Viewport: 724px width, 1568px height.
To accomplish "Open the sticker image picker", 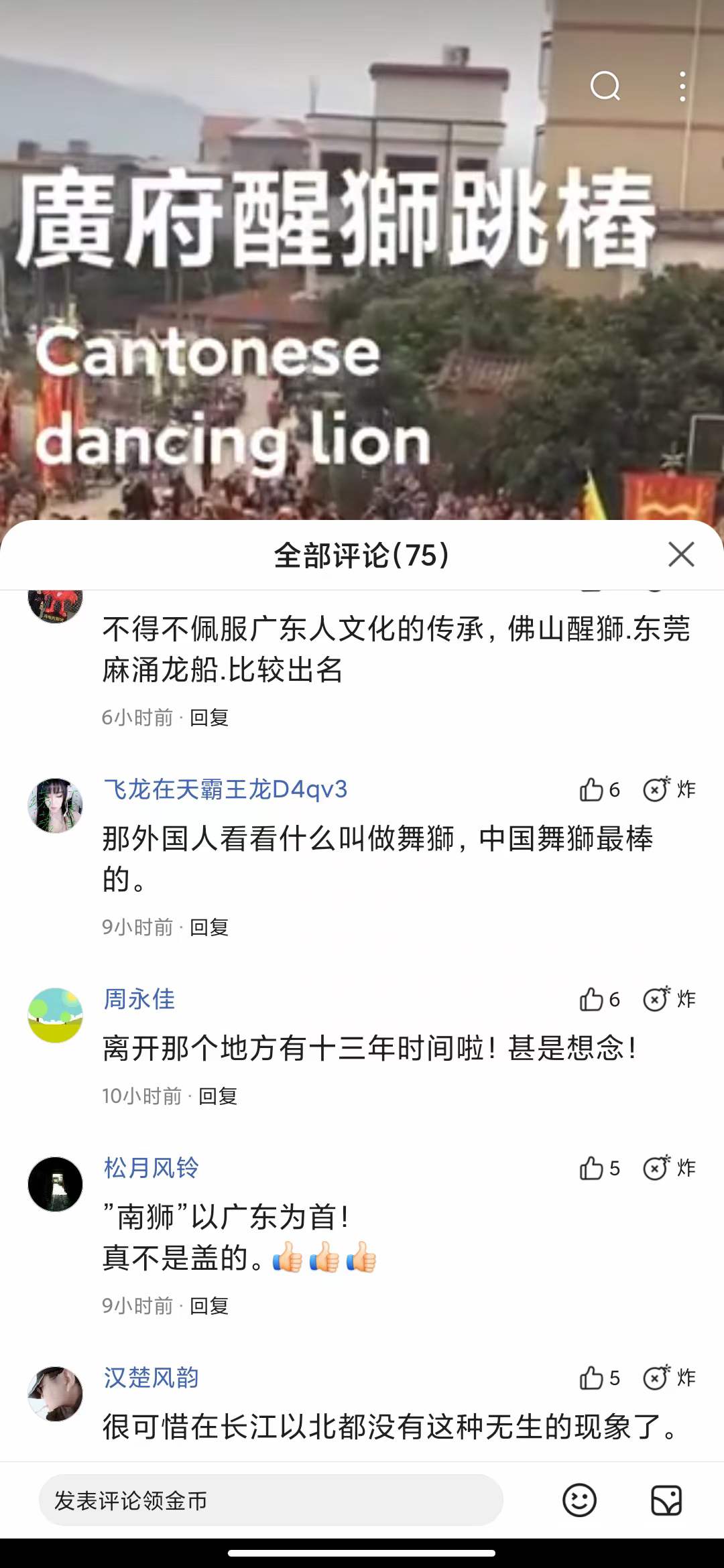I will click(666, 1500).
